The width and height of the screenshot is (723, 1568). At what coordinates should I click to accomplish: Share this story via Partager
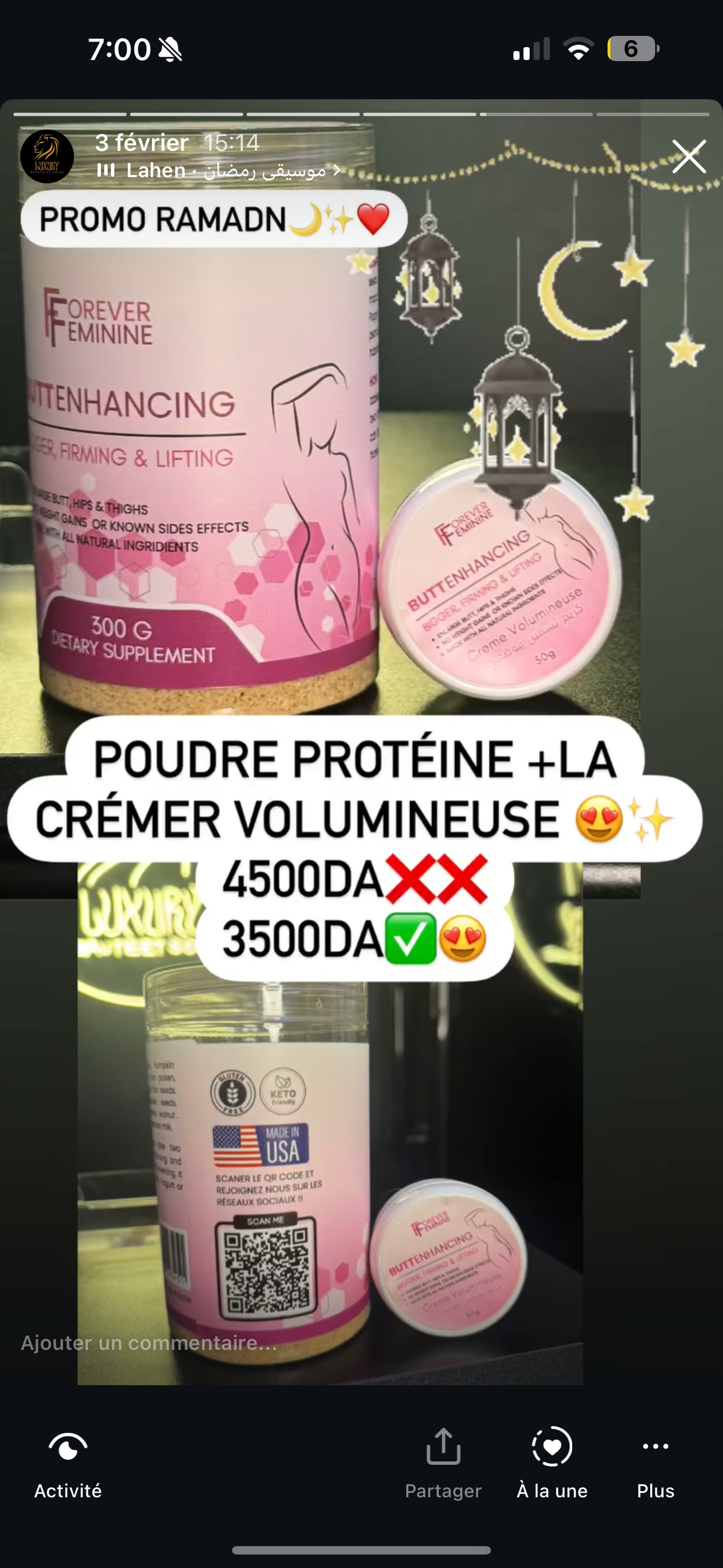[x=443, y=1464]
